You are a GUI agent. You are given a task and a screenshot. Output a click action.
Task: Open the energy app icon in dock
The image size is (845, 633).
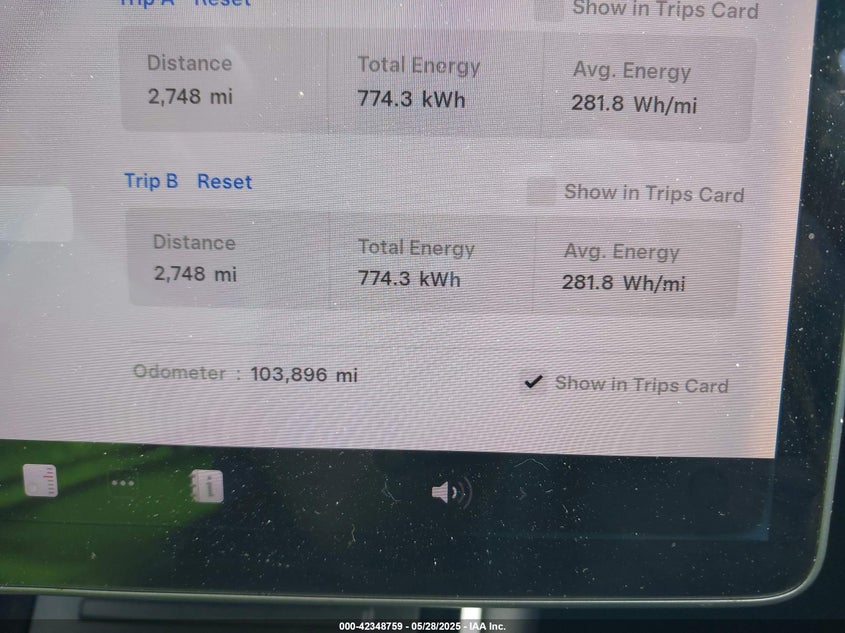pos(40,483)
